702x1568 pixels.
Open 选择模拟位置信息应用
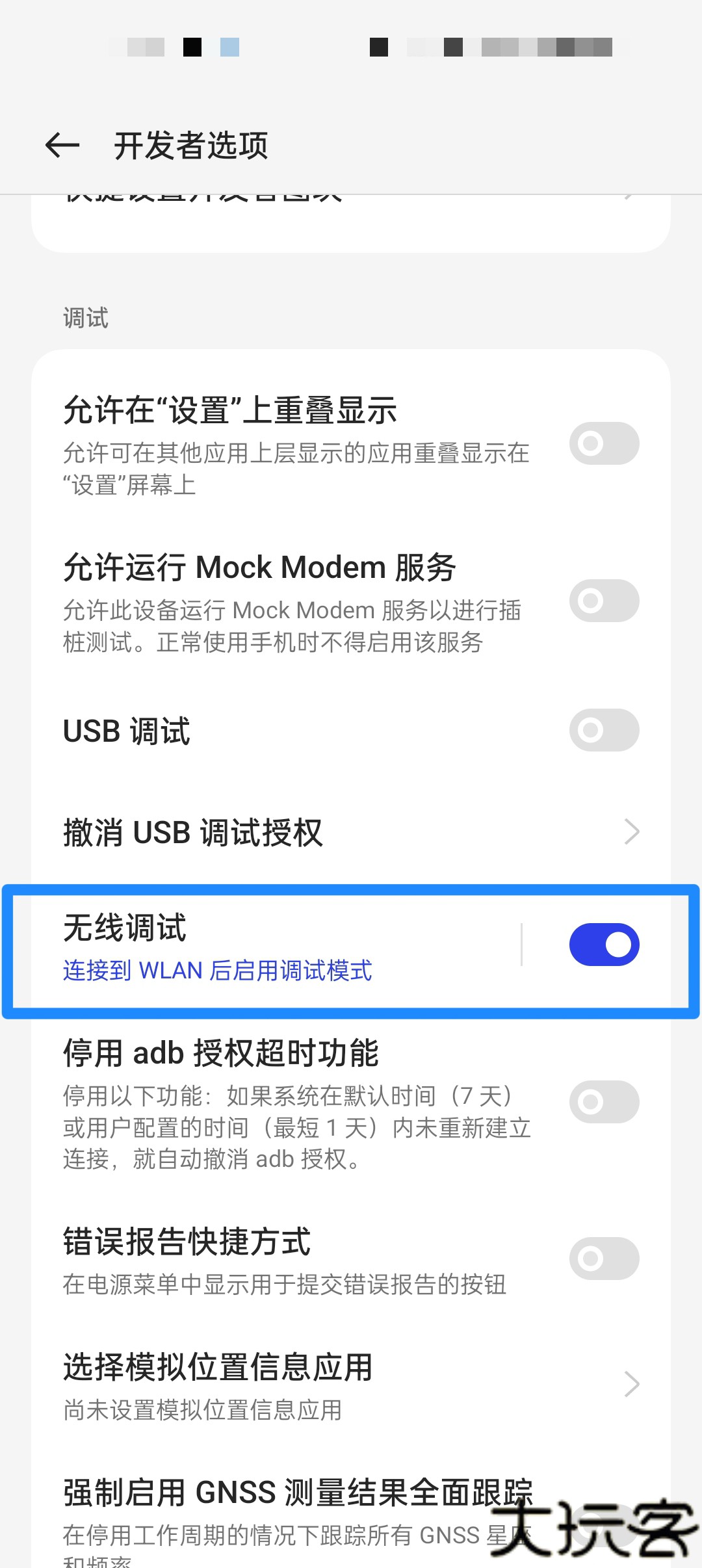coord(351,1385)
